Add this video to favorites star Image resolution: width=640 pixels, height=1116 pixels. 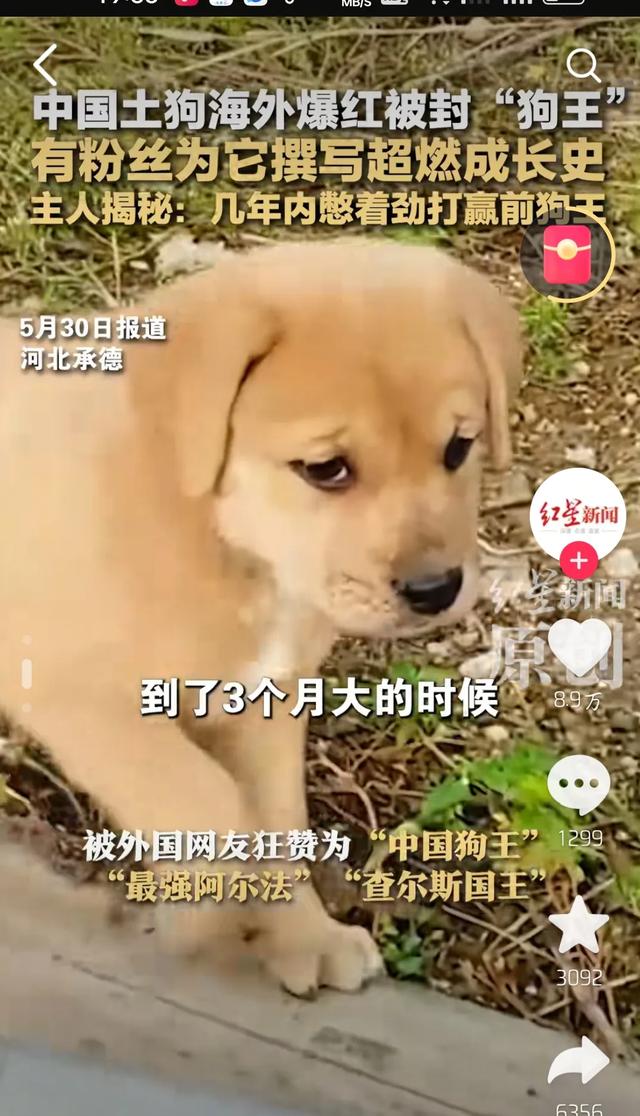578,925
